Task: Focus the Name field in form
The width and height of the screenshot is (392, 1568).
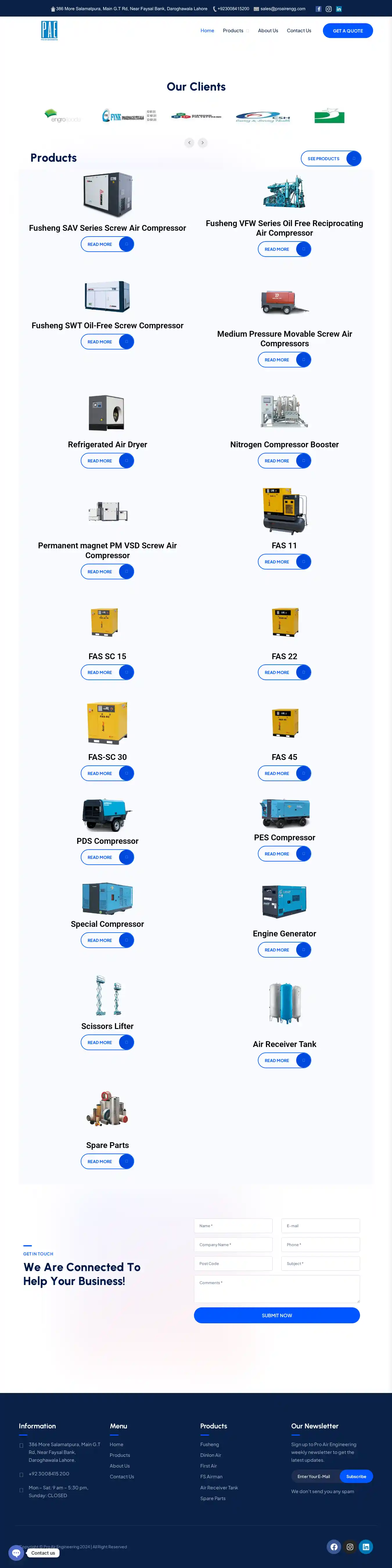Action: [233, 1225]
